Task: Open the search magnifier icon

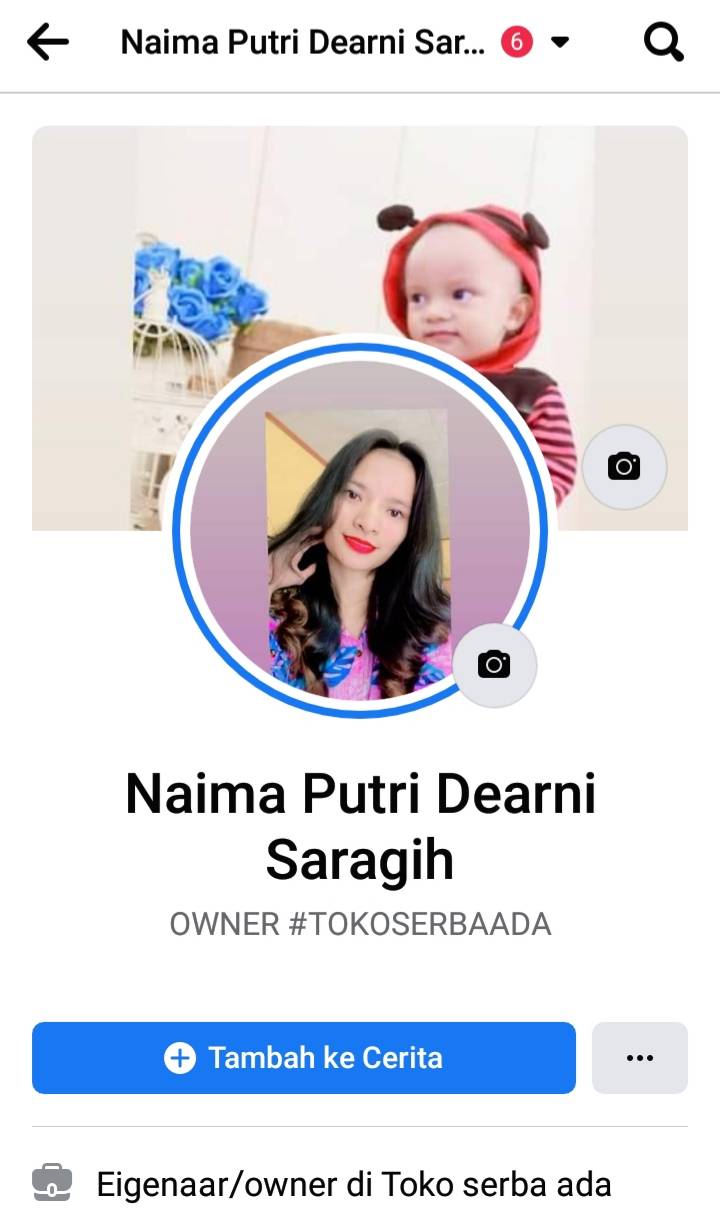Action: 663,42
